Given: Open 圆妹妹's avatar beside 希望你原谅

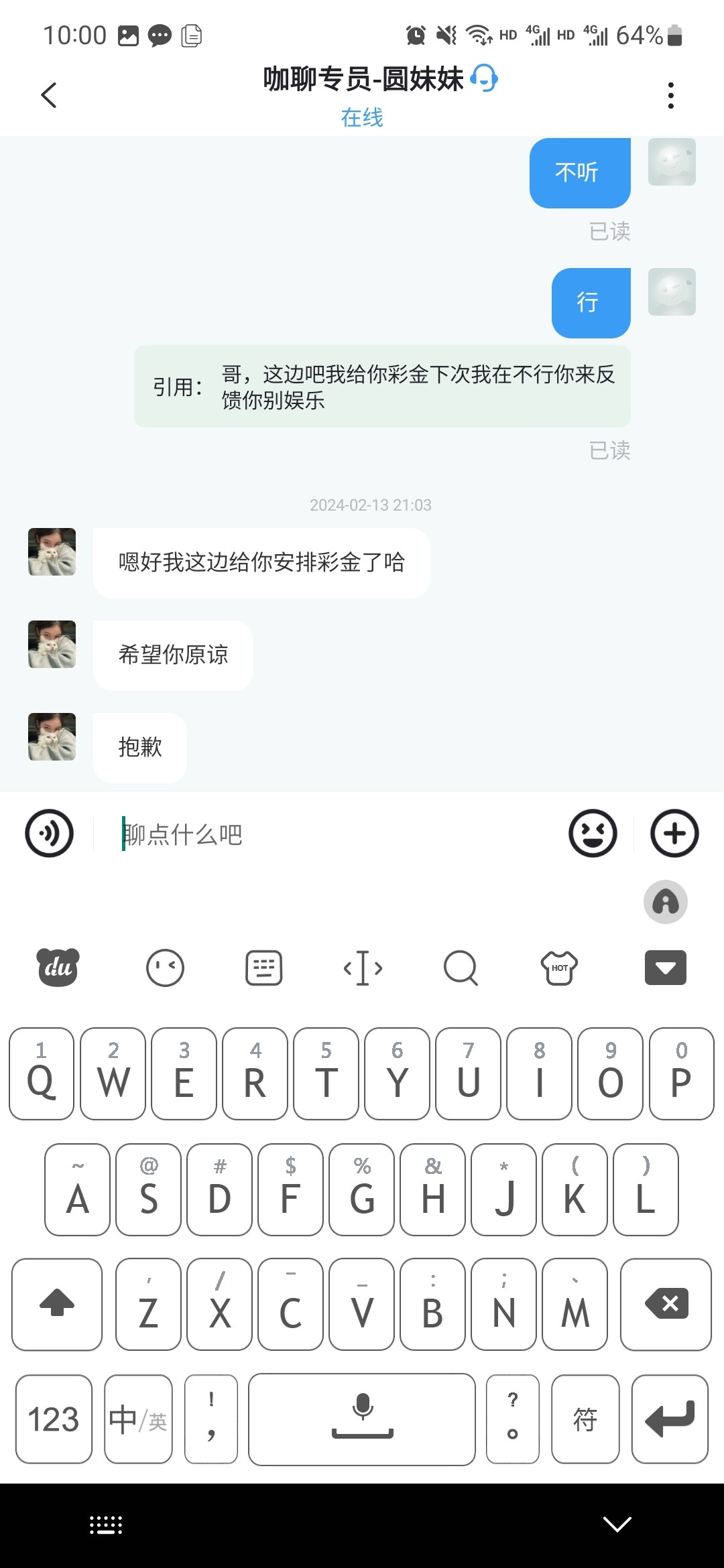Looking at the screenshot, I should tap(52, 644).
